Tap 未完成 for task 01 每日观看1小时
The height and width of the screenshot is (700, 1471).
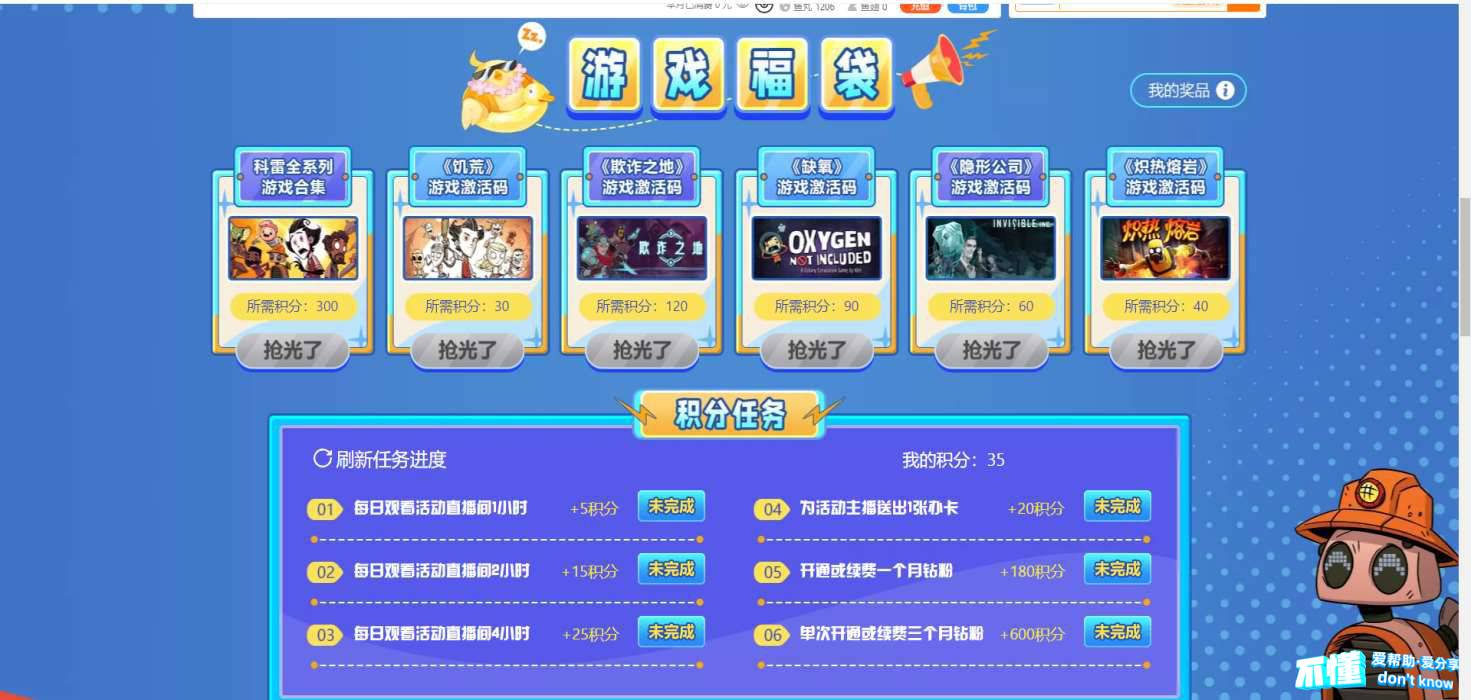(x=671, y=507)
